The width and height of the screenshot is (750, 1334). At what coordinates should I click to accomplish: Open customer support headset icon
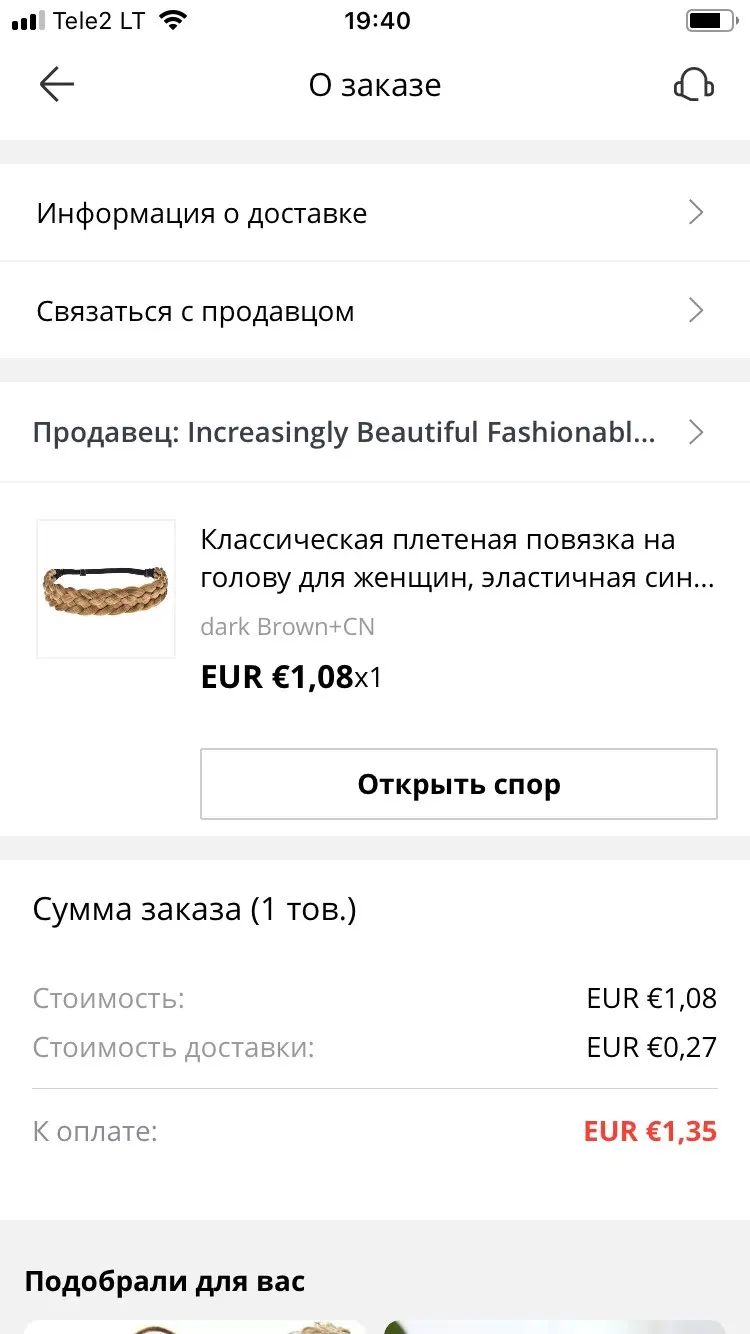pos(693,85)
